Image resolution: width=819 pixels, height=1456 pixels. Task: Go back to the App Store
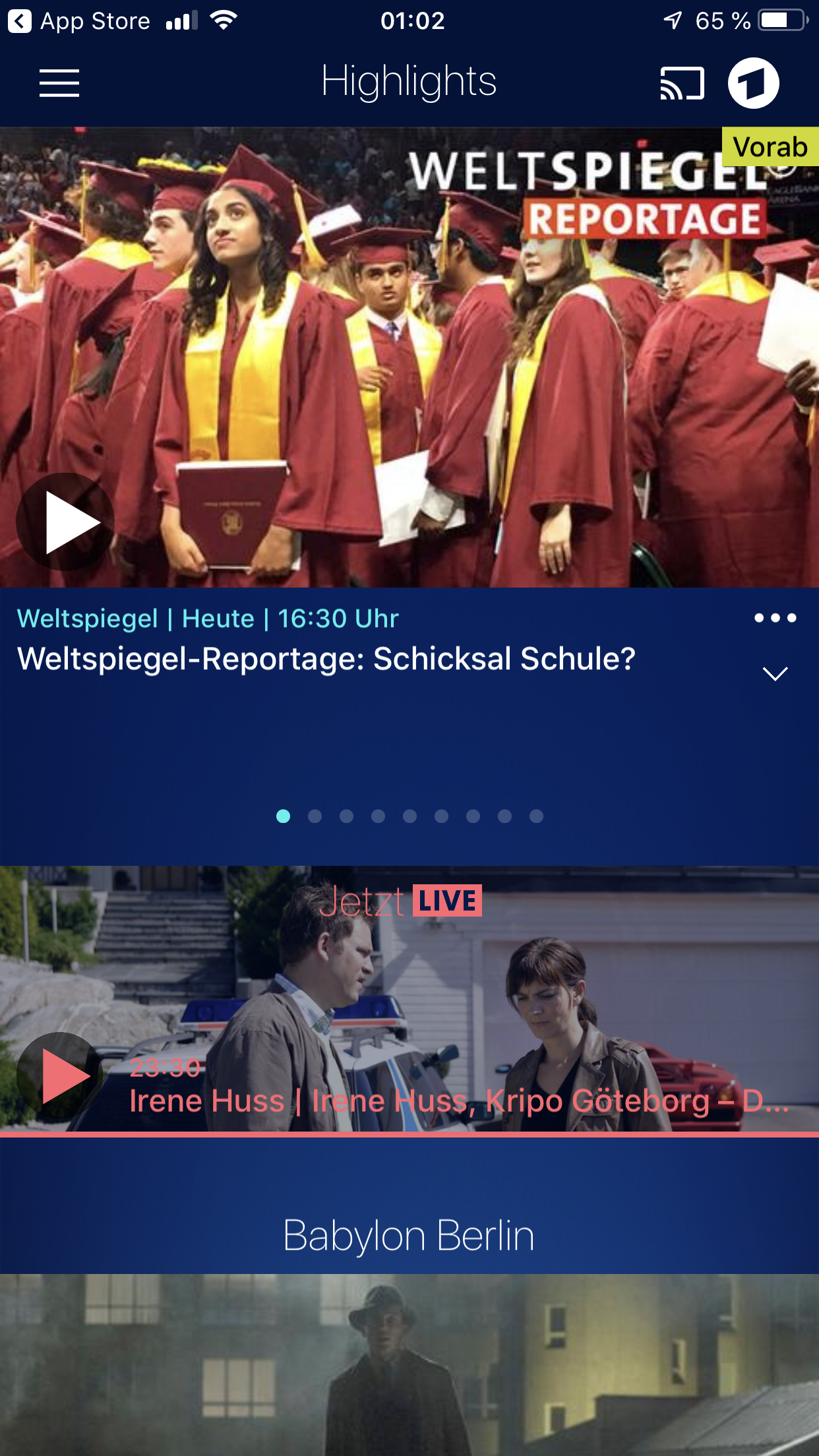(x=79, y=21)
